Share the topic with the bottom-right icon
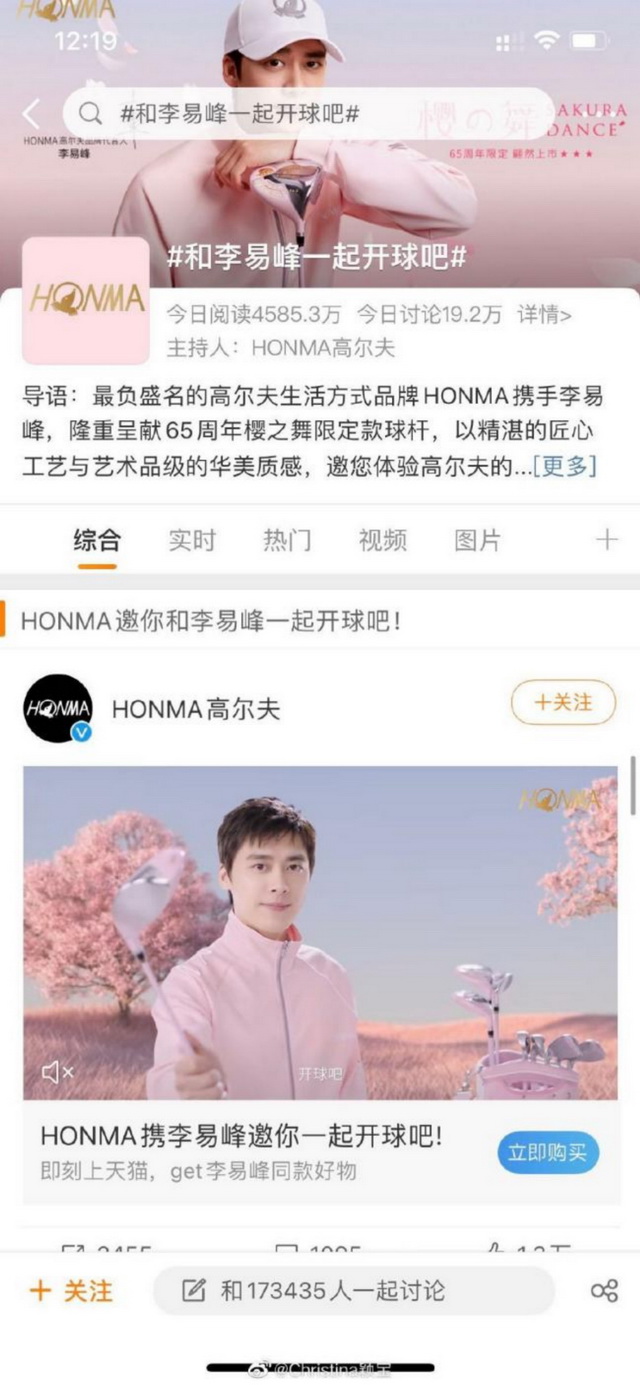The width and height of the screenshot is (640, 1385). (604, 1291)
